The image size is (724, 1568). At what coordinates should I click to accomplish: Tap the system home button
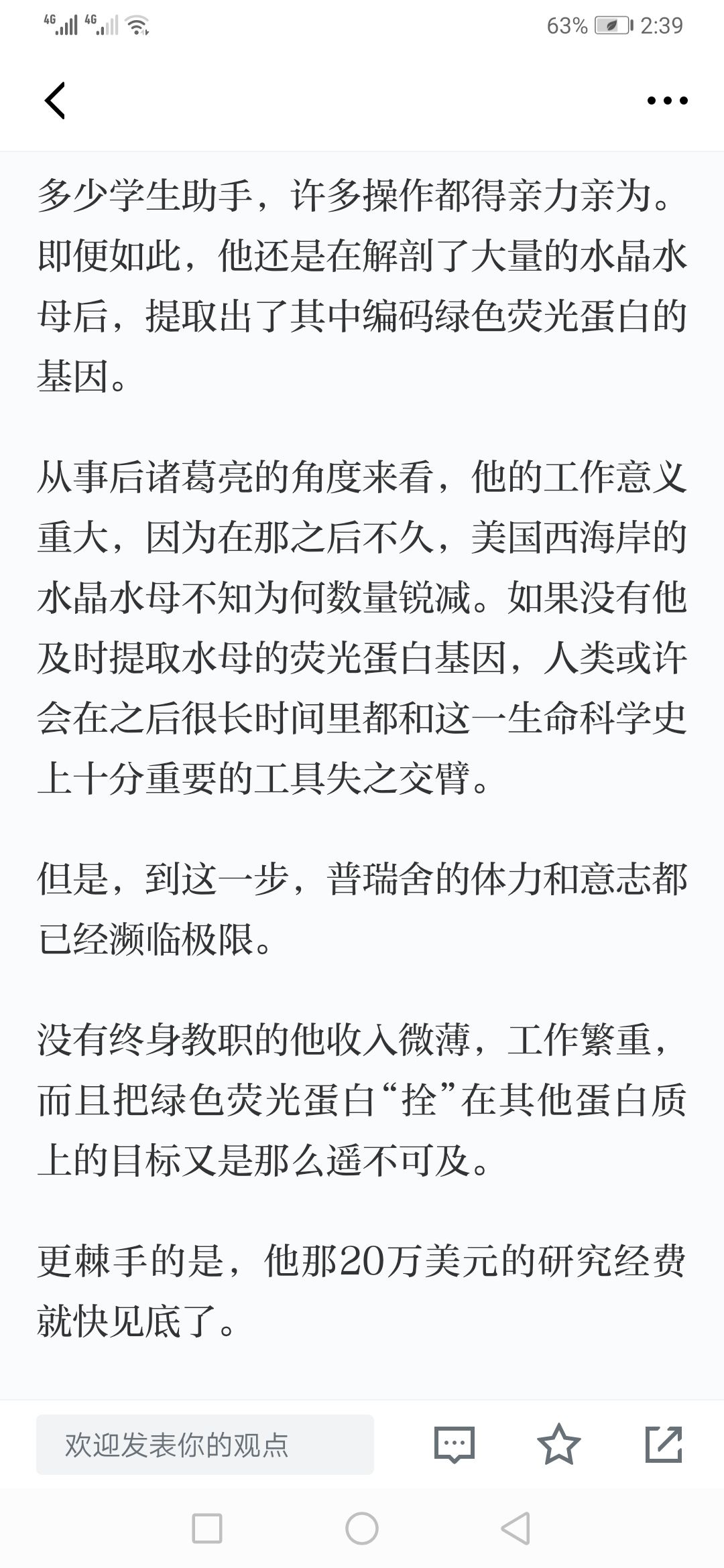point(362,1528)
